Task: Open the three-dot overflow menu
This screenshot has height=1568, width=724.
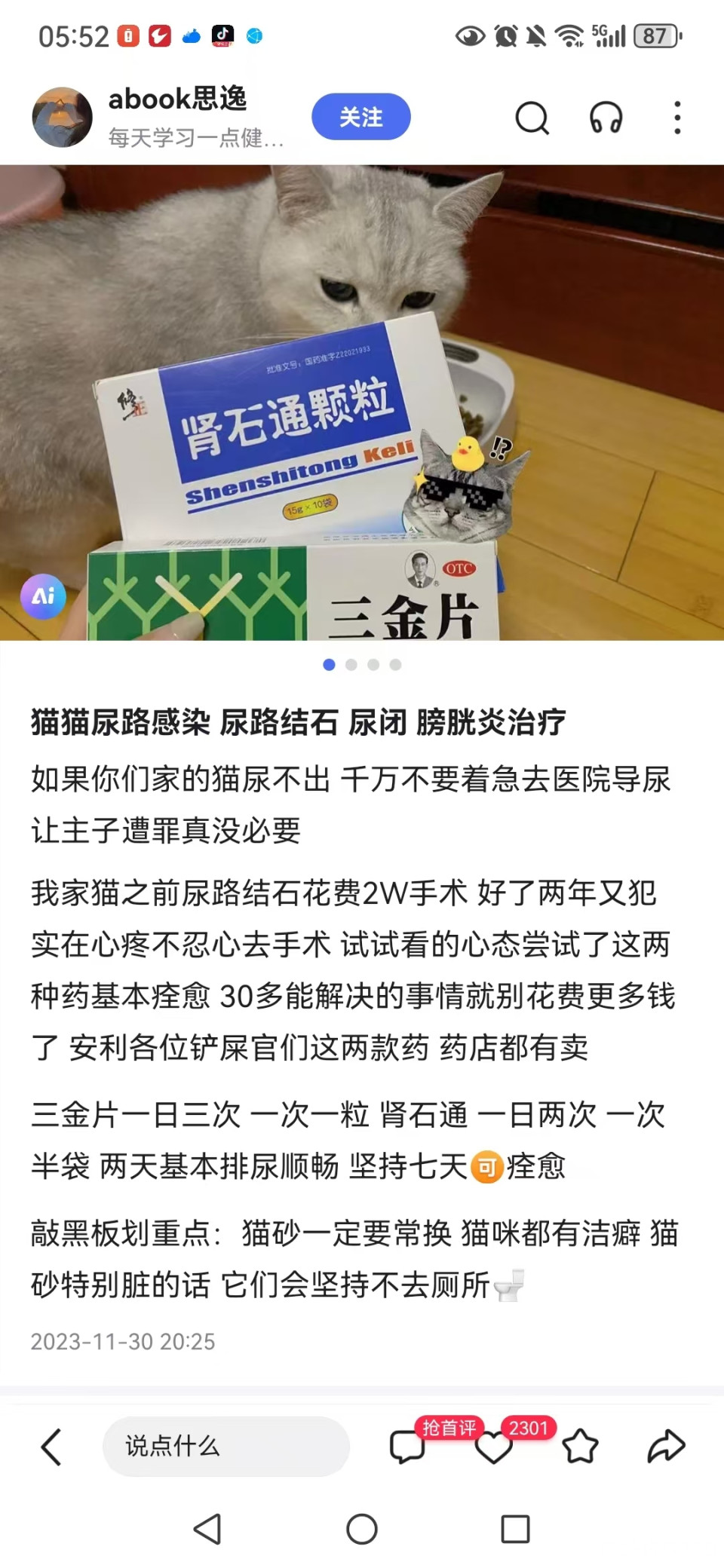Action: pos(677,118)
